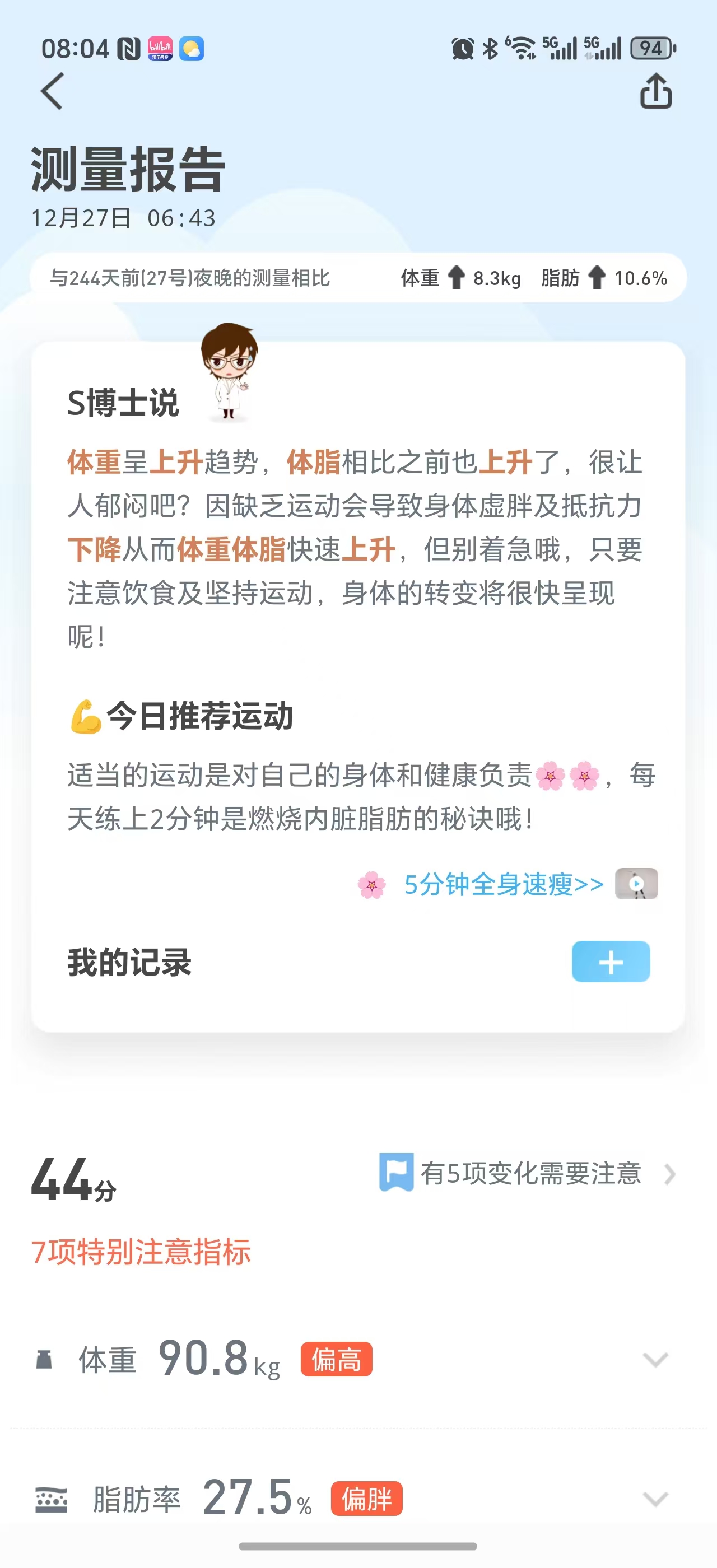Share this measurement report
Screen dimensions: 717x1568
click(x=655, y=91)
